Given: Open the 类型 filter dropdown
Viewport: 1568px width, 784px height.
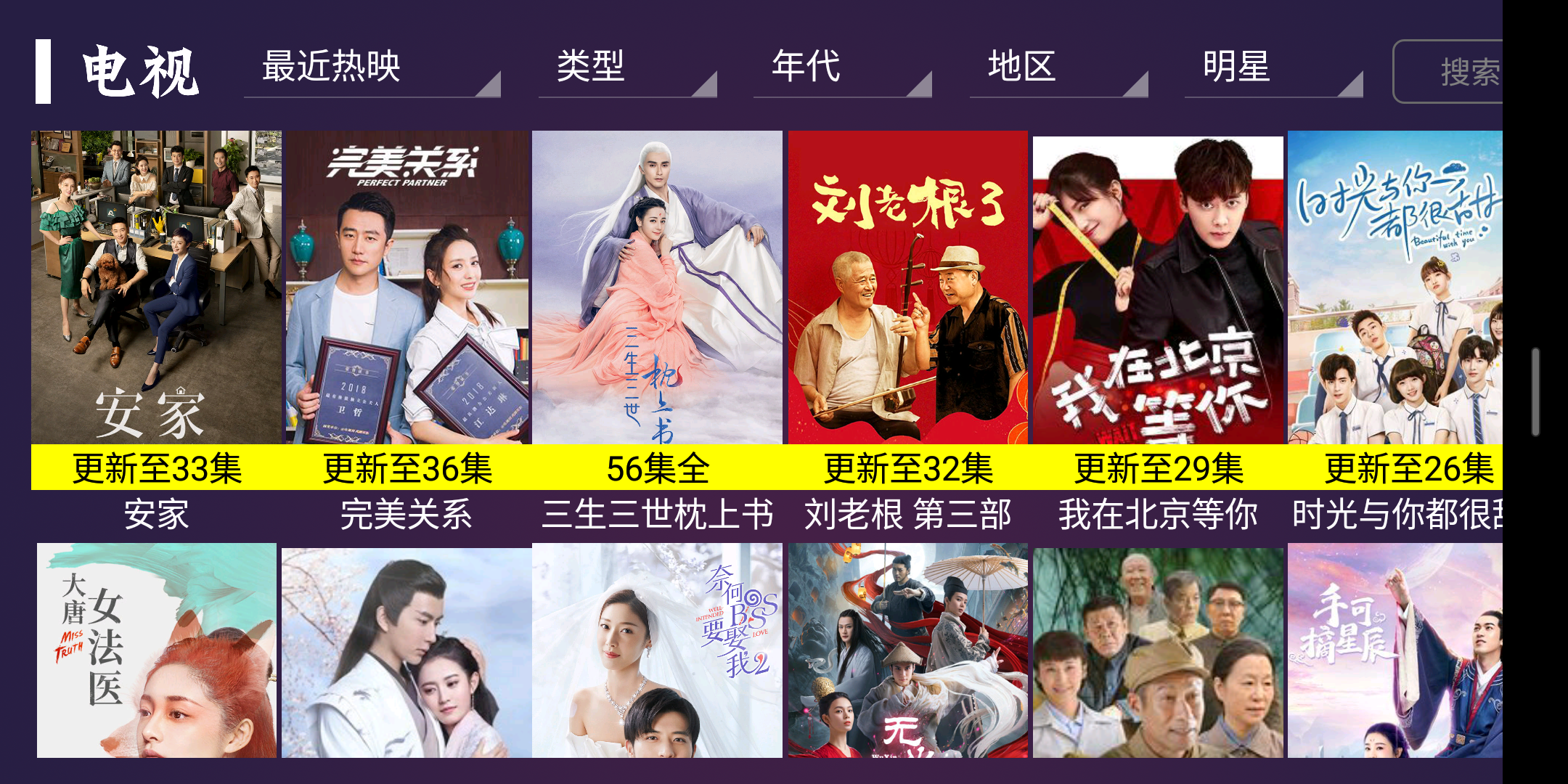Looking at the screenshot, I should click(x=627, y=69).
